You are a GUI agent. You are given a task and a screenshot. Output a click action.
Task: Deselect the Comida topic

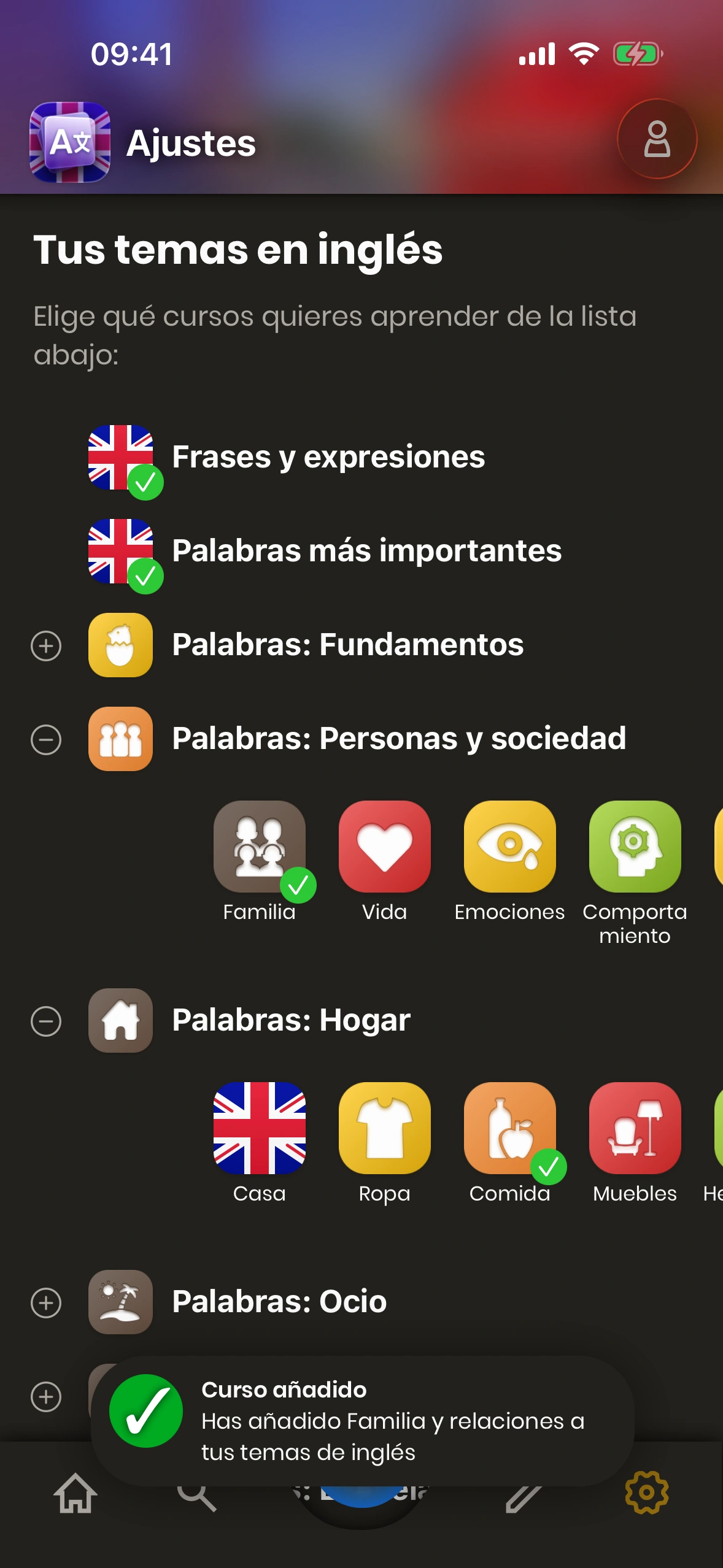(509, 1128)
